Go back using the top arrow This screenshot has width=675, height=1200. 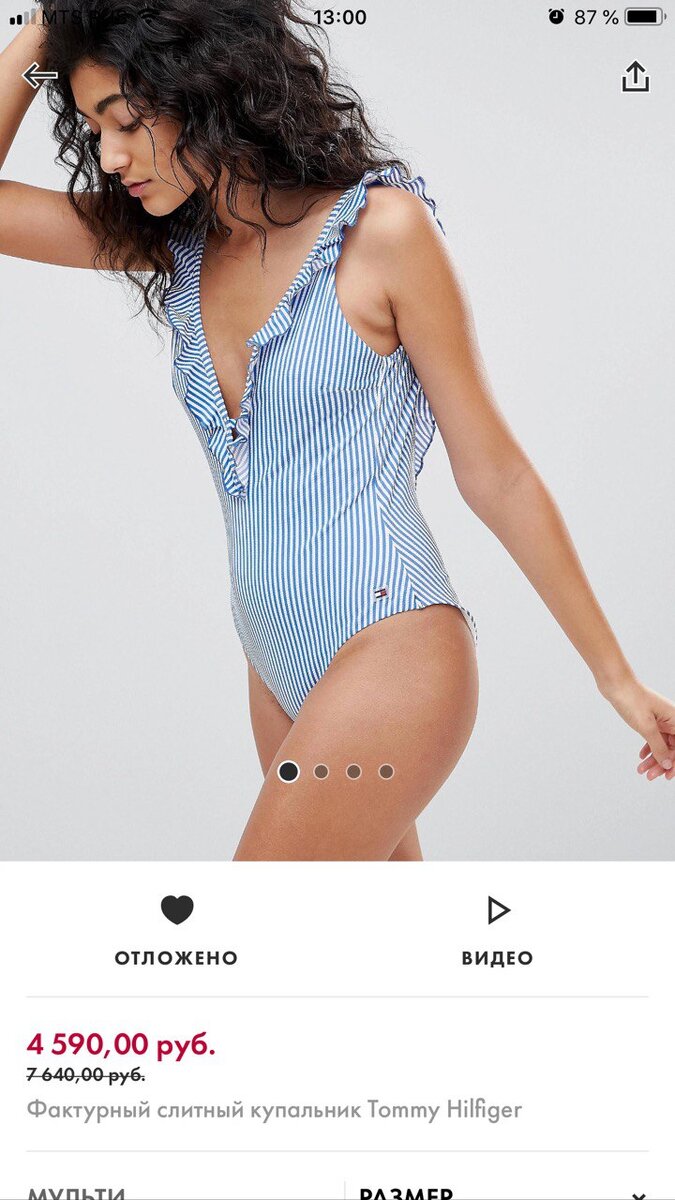point(40,75)
